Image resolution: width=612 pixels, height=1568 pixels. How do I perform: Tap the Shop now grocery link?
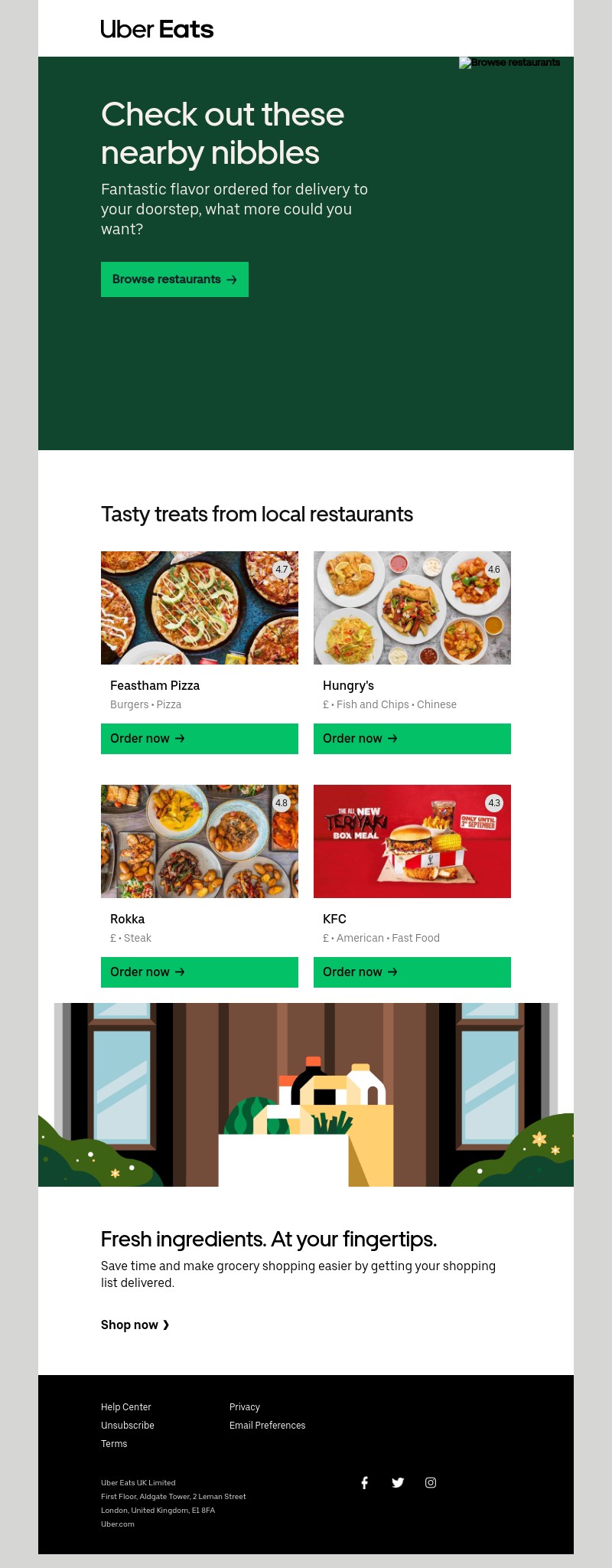pyautogui.click(x=135, y=1325)
